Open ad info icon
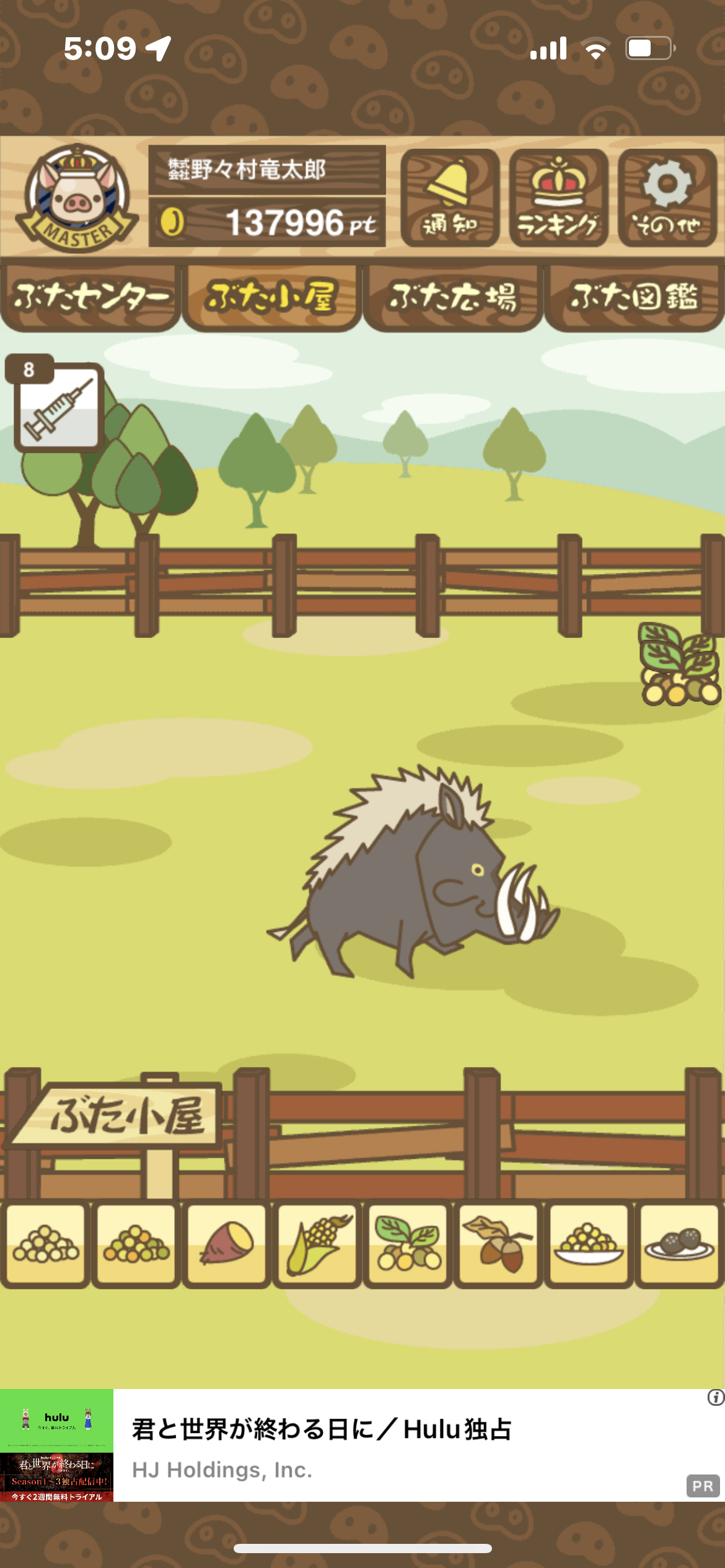725x1568 pixels. 716,1398
